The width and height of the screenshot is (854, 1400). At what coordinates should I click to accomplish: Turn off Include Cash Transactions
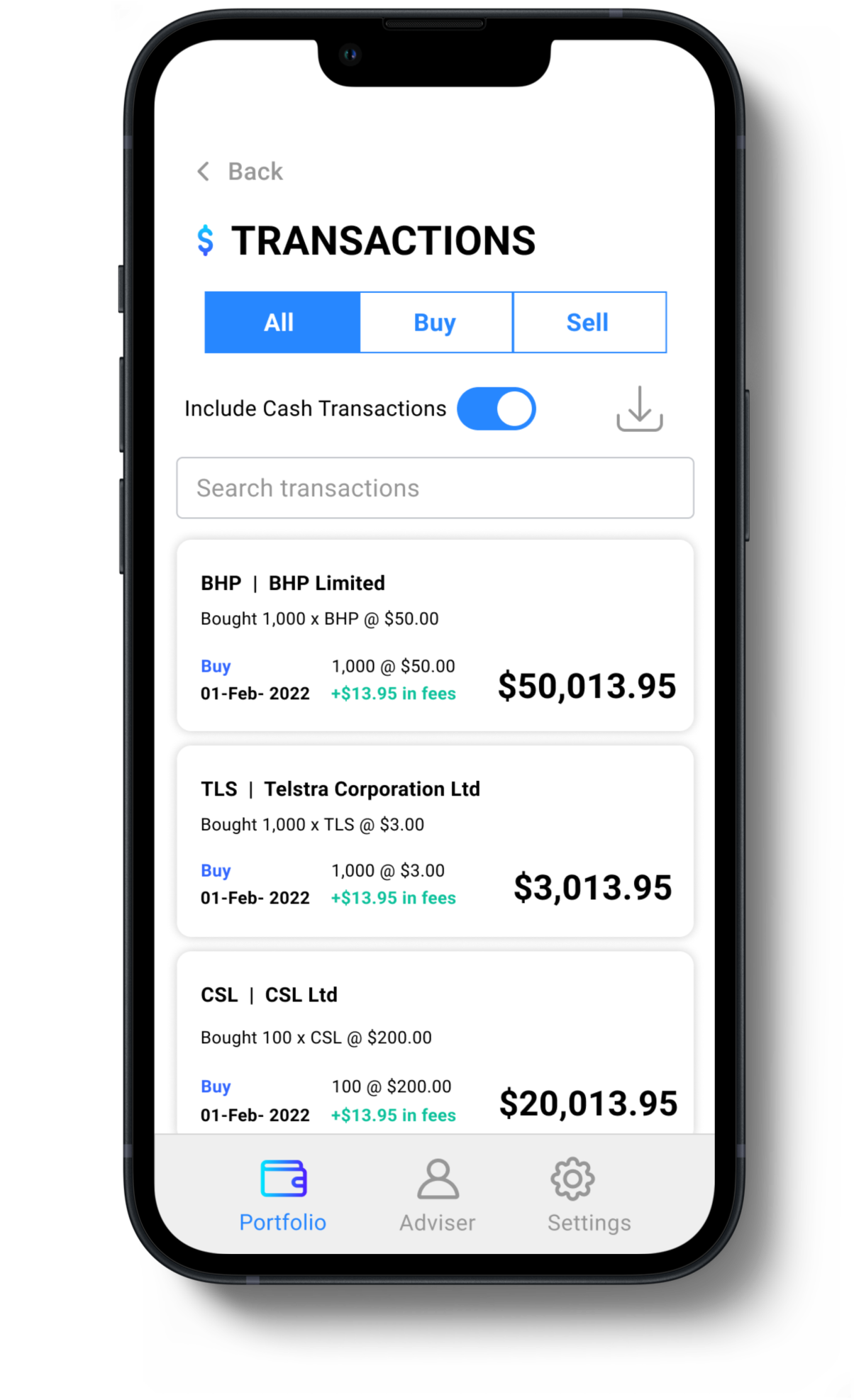[x=496, y=409]
